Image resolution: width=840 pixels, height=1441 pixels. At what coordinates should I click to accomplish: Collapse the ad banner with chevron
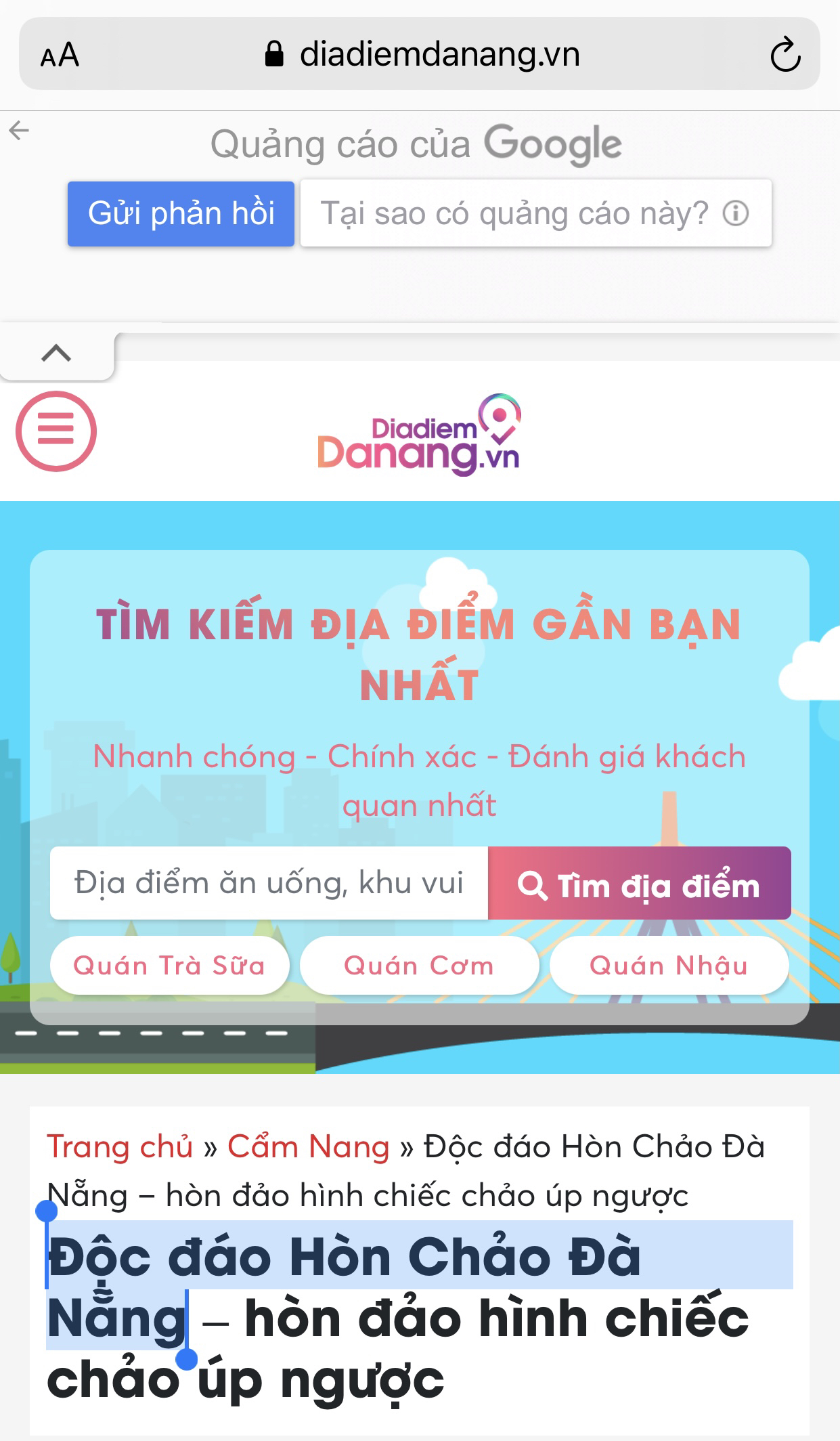tap(56, 353)
